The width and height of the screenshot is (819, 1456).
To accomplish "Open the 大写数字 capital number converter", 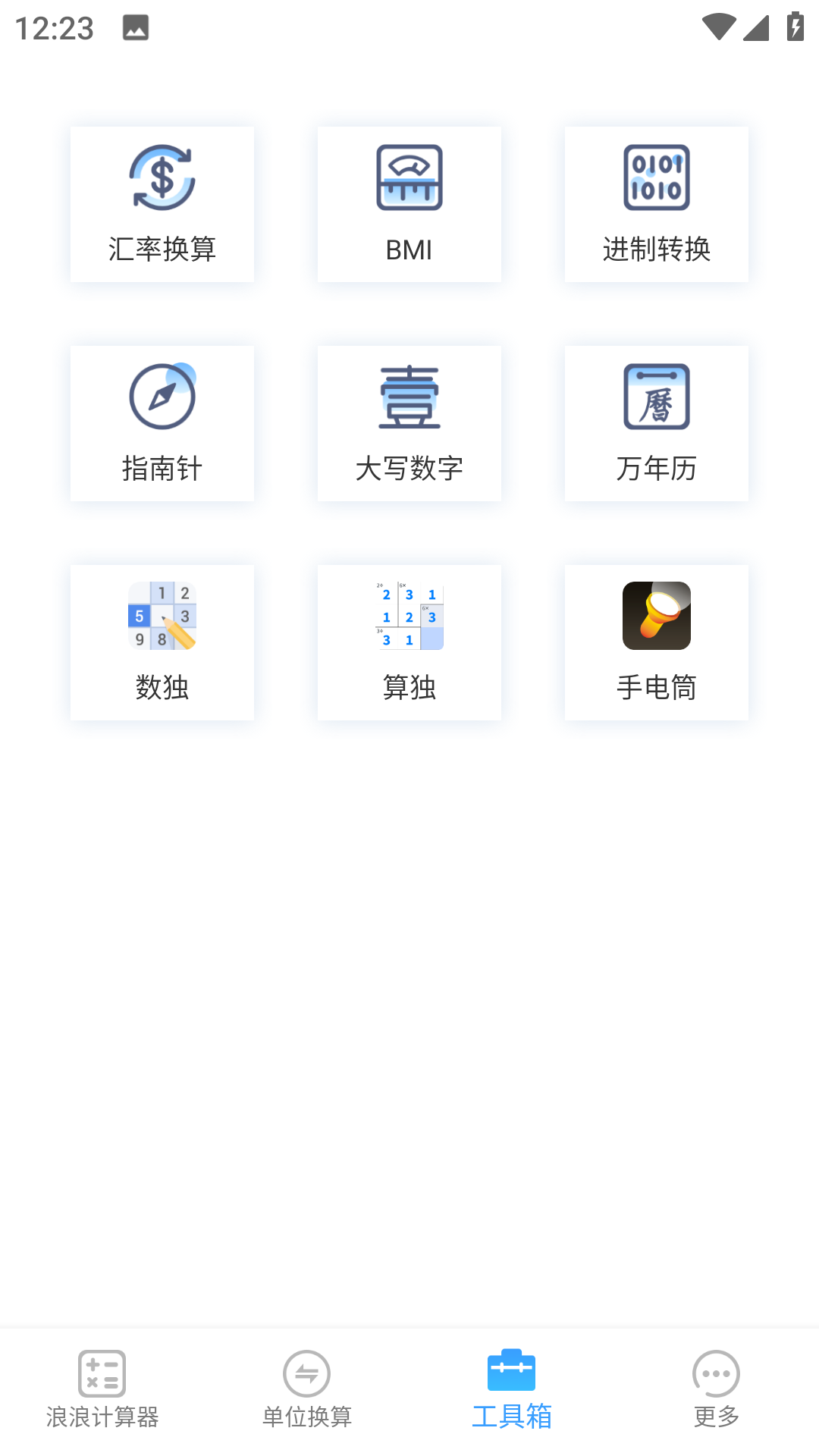I will click(x=409, y=422).
